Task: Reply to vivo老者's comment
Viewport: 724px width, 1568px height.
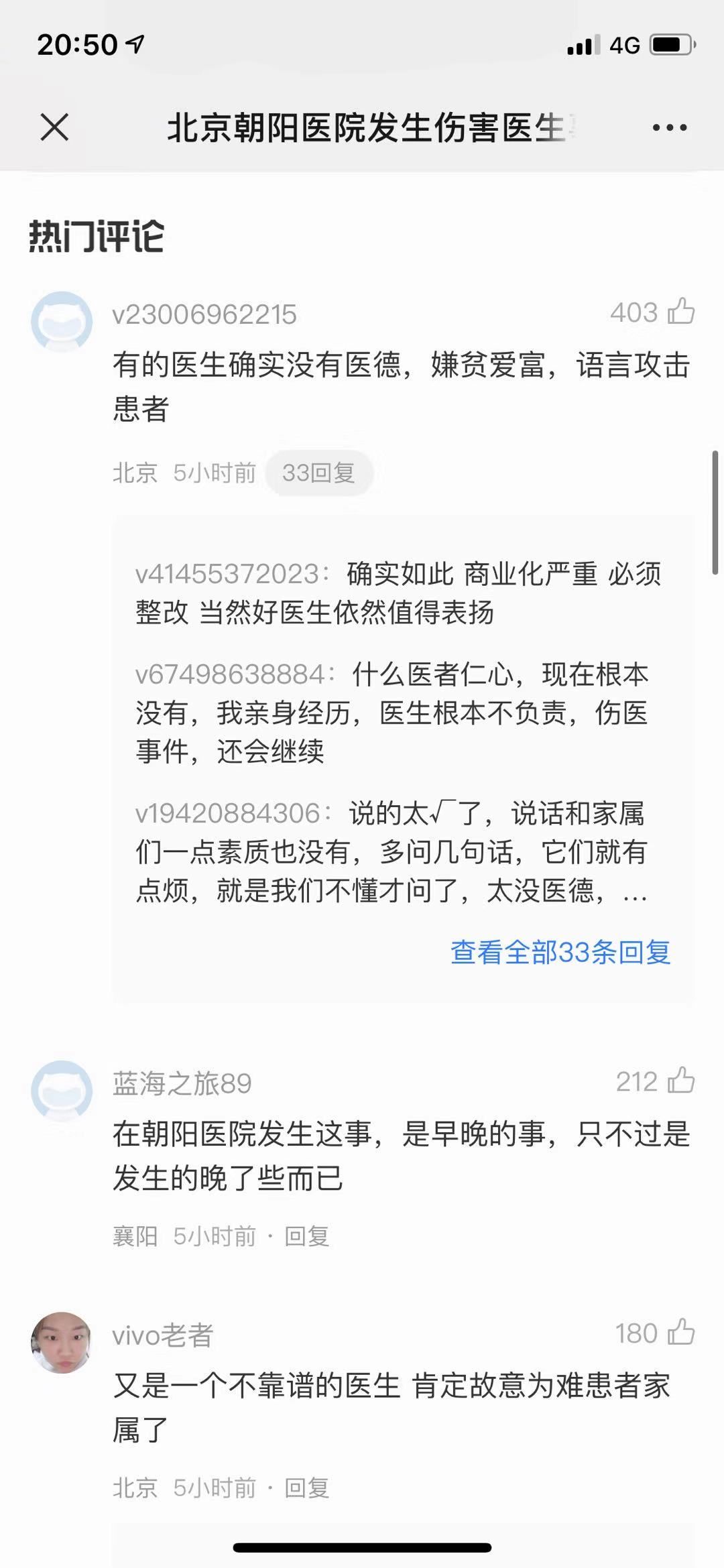Action: click(306, 1488)
